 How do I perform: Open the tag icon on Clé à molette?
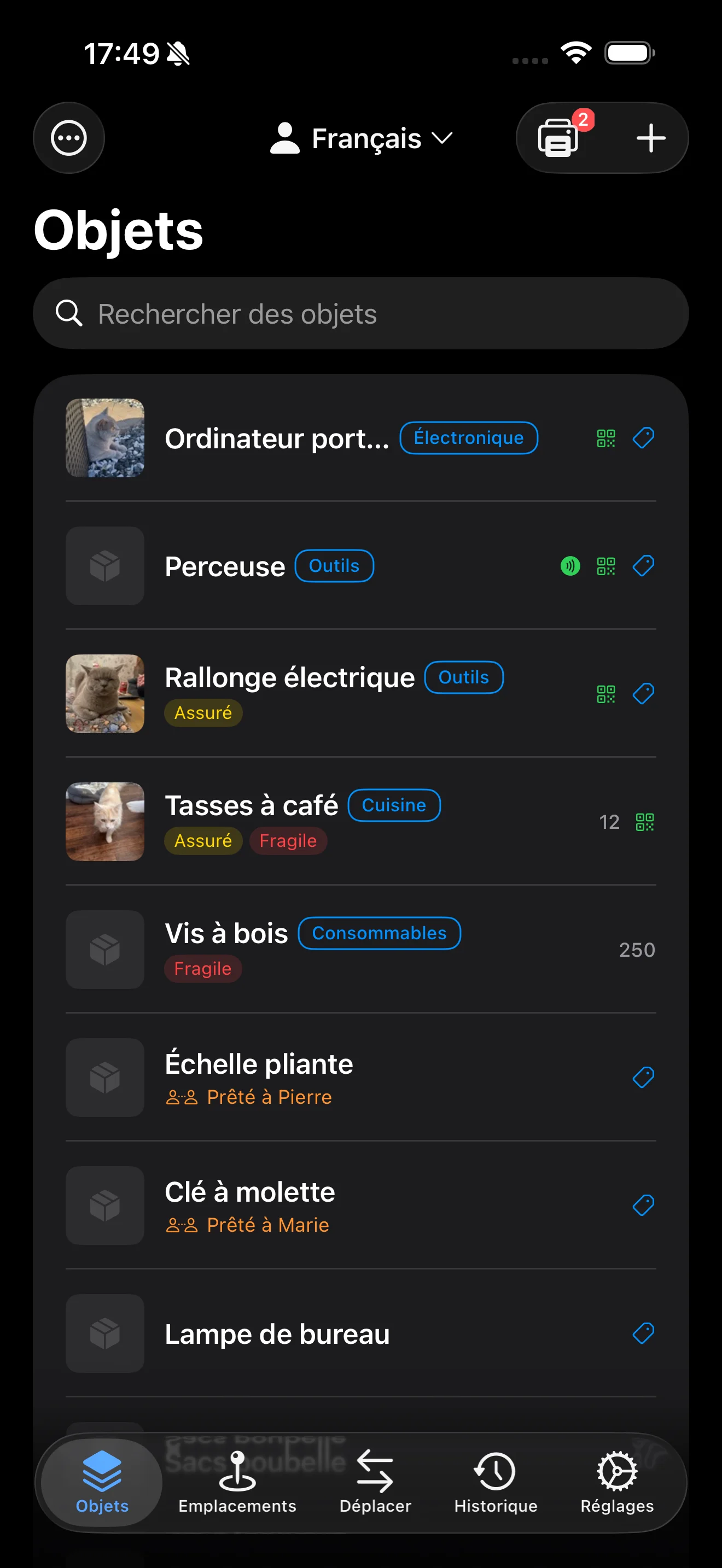(x=643, y=1205)
